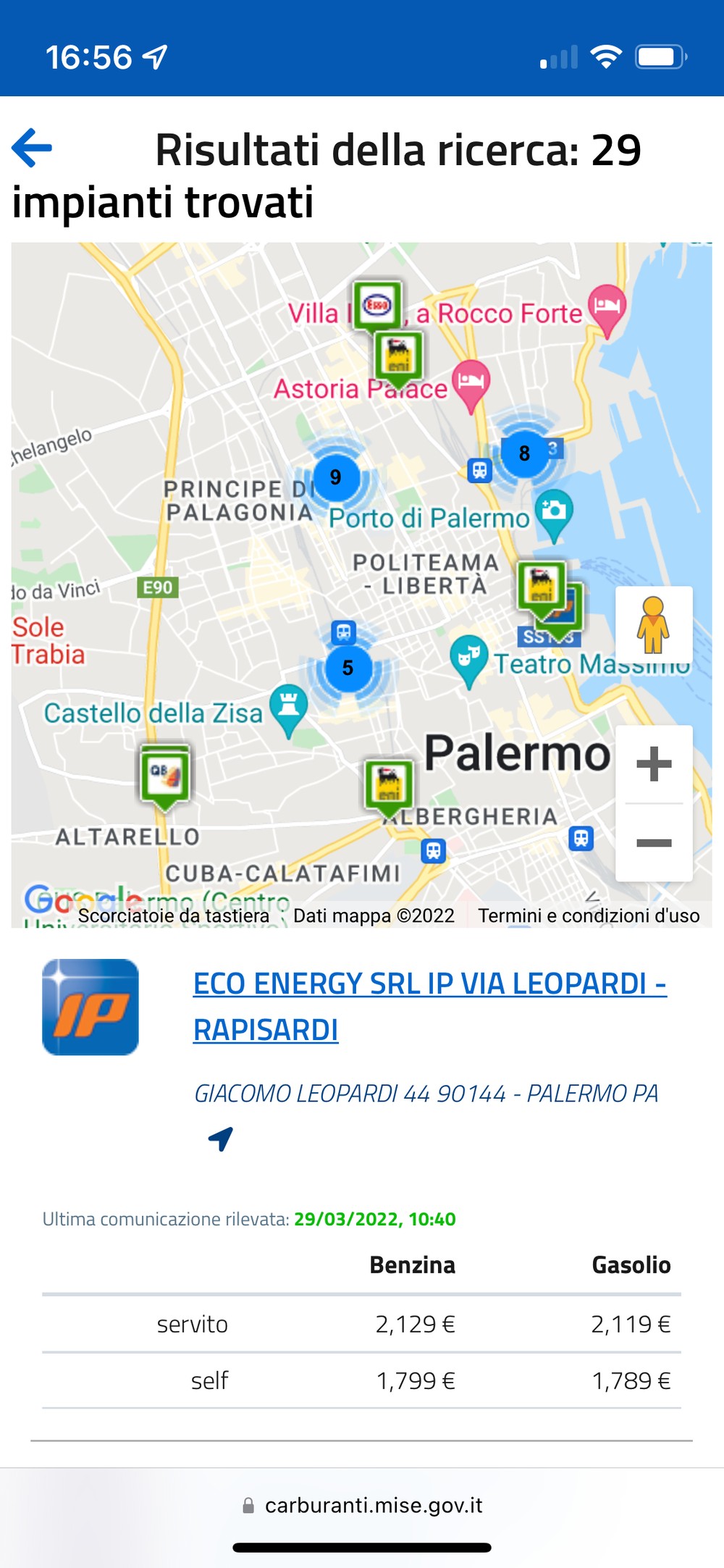
Task: Open the cluster of 8 stations
Action: (x=524, y=453)
